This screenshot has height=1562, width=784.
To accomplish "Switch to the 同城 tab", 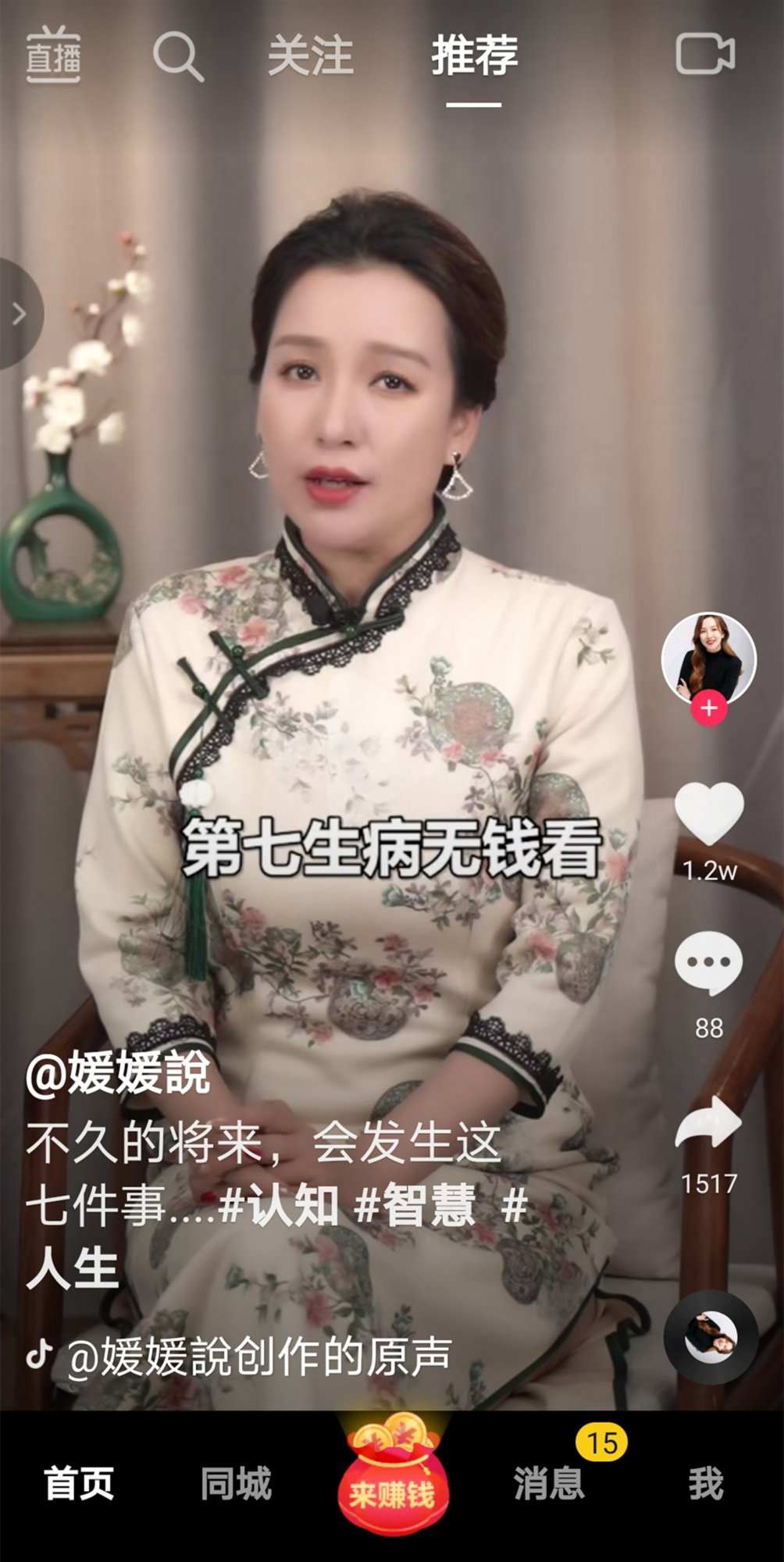I will (236, 1483).
